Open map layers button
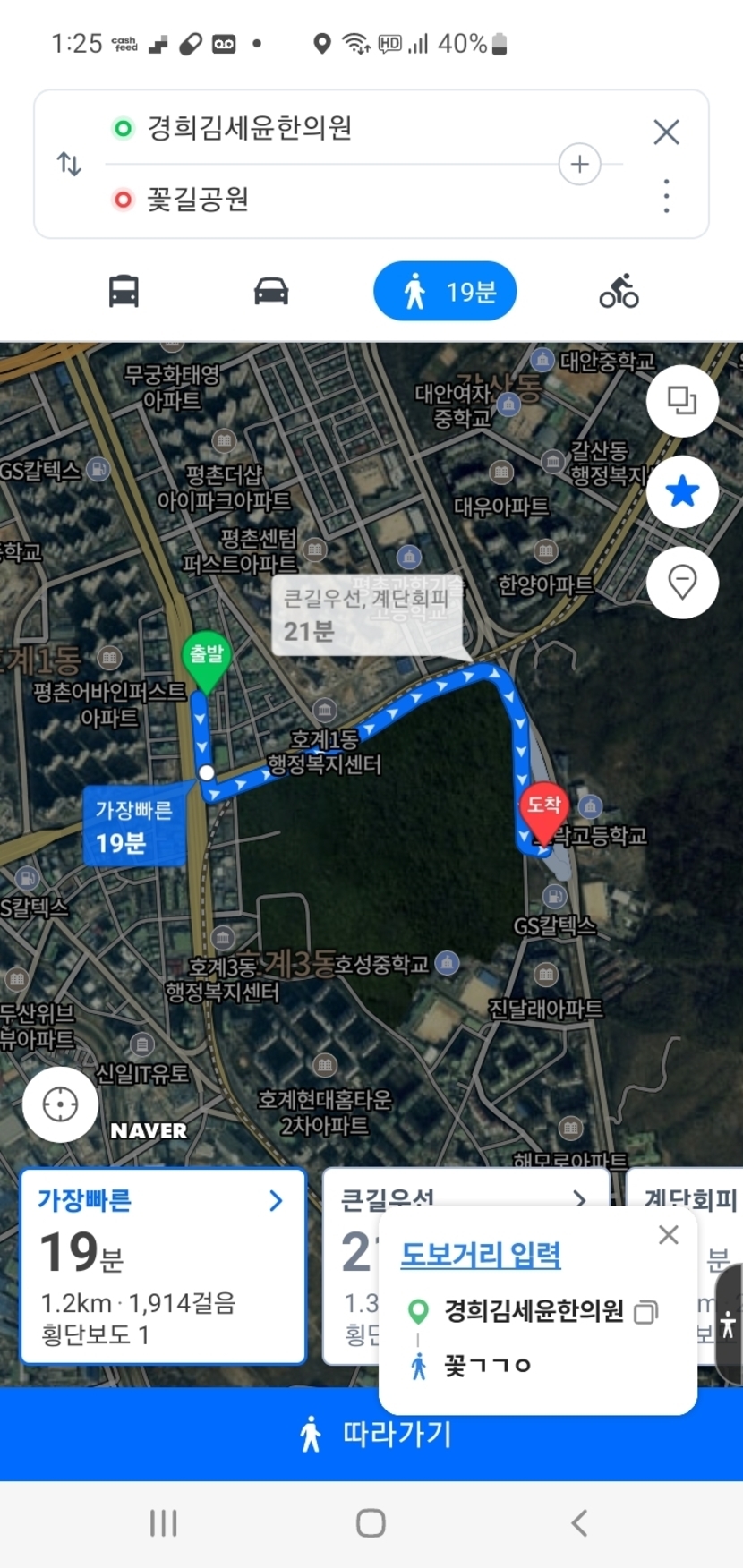Viewport: 743px width, 1568px height. point(682,400)
